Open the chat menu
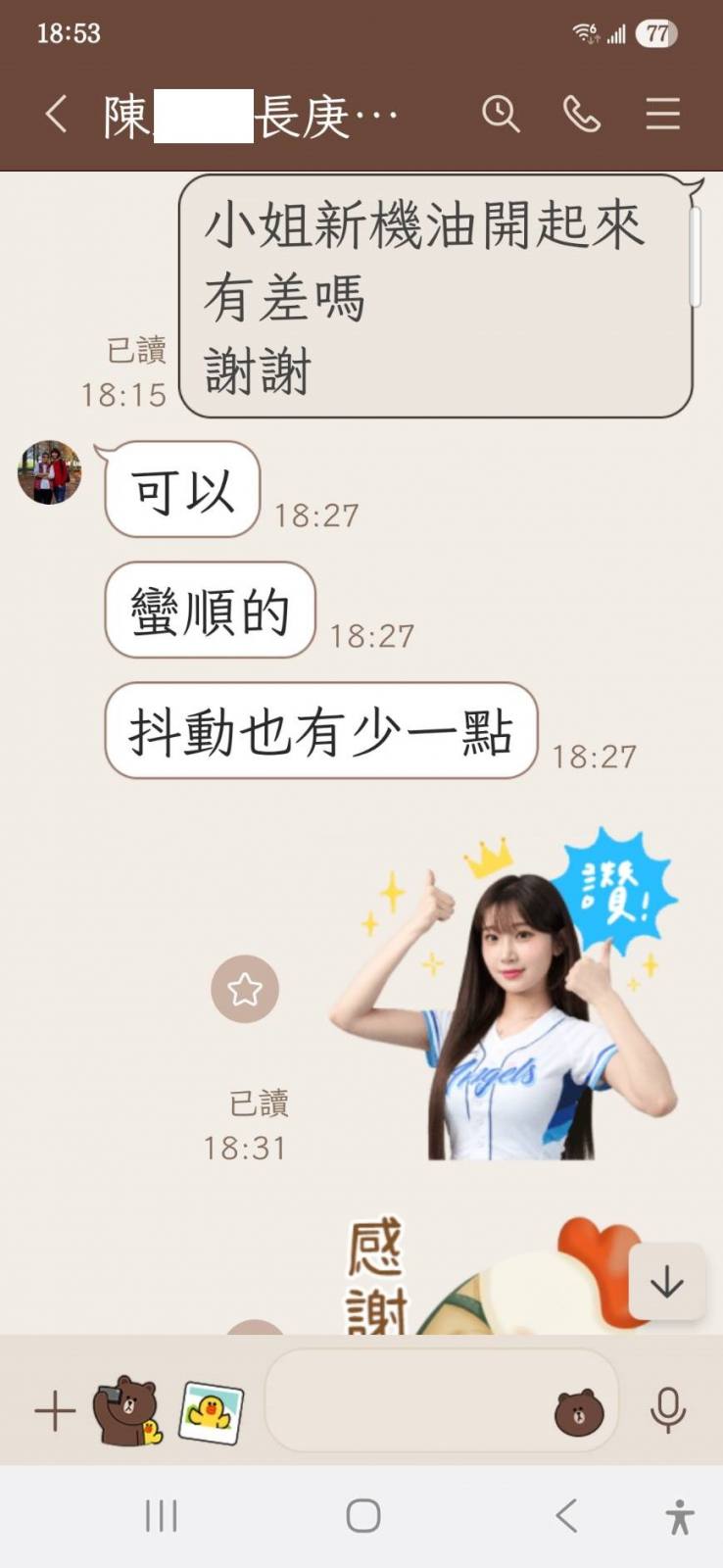The image size is (723, 1568). [x=662, y=115]
